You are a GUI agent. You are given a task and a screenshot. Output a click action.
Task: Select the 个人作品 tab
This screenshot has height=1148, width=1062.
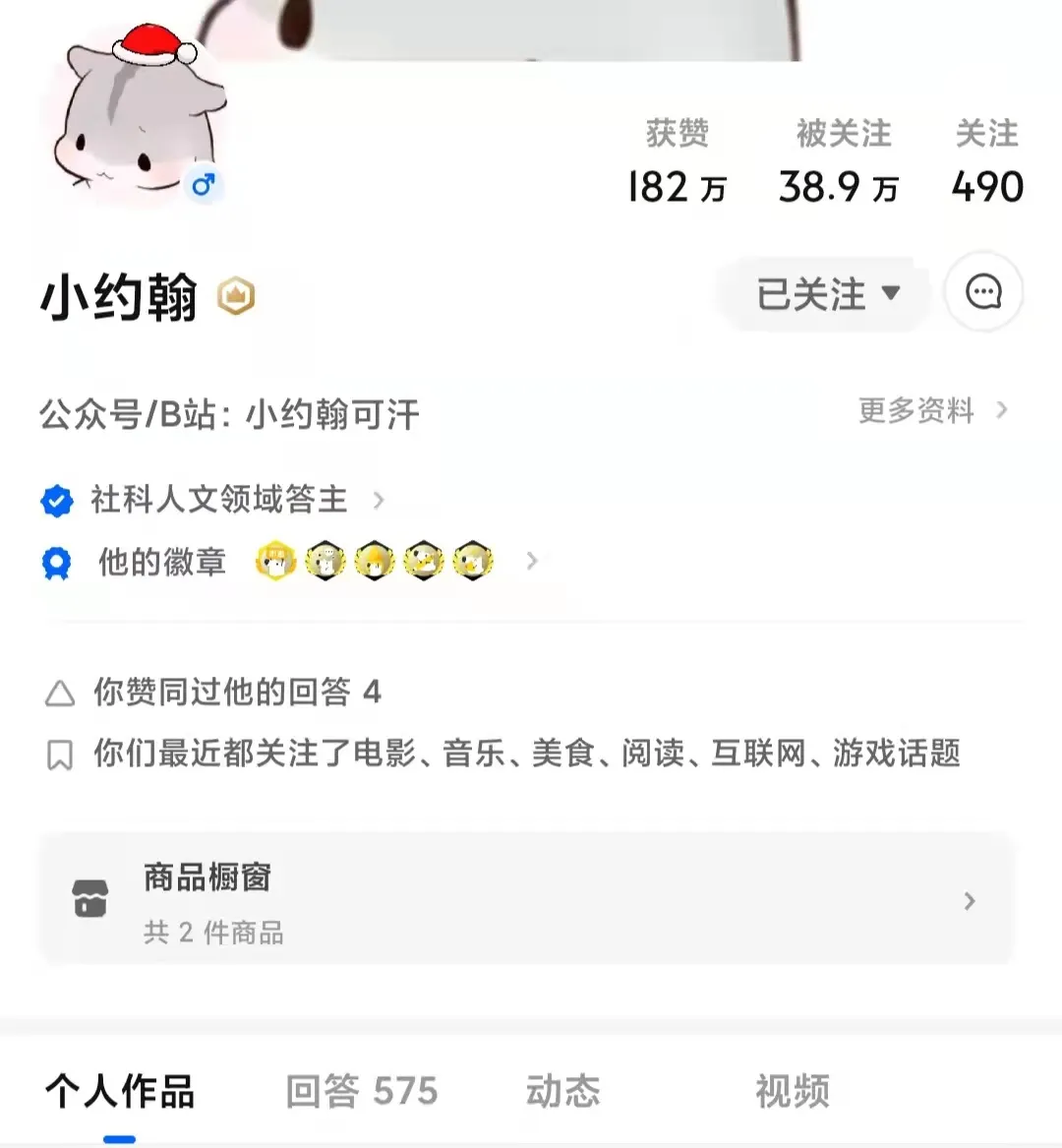[x=120, y=1091]
